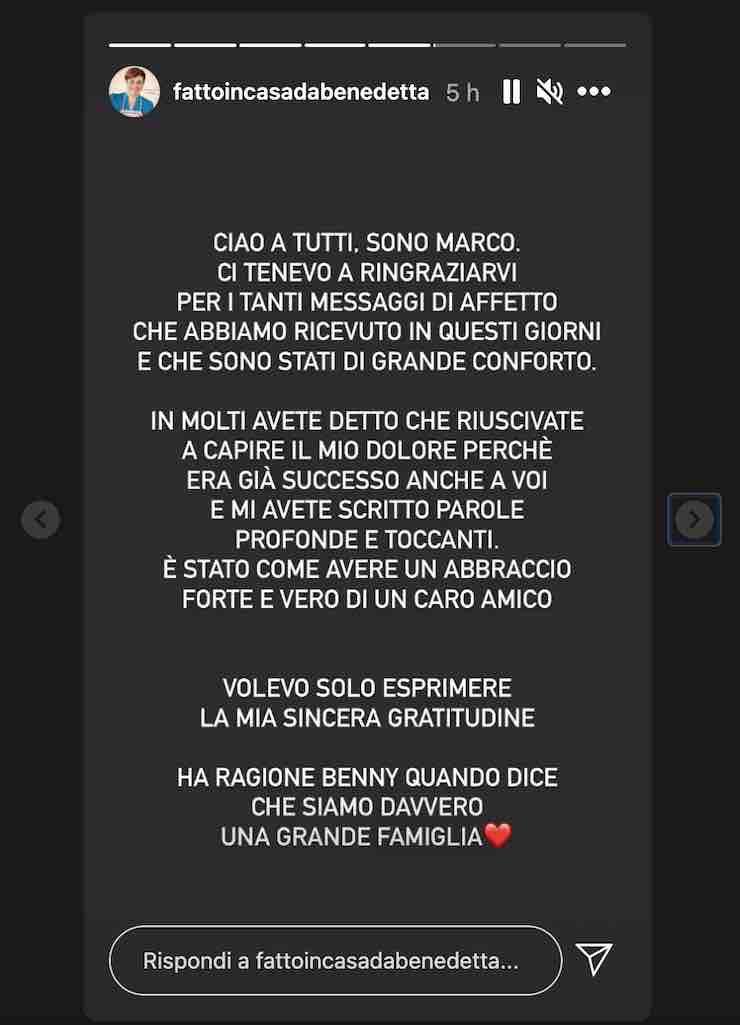Unmute the story audio
The width and height of the screenshot is (740, 1025).
[x=549, y=92]
